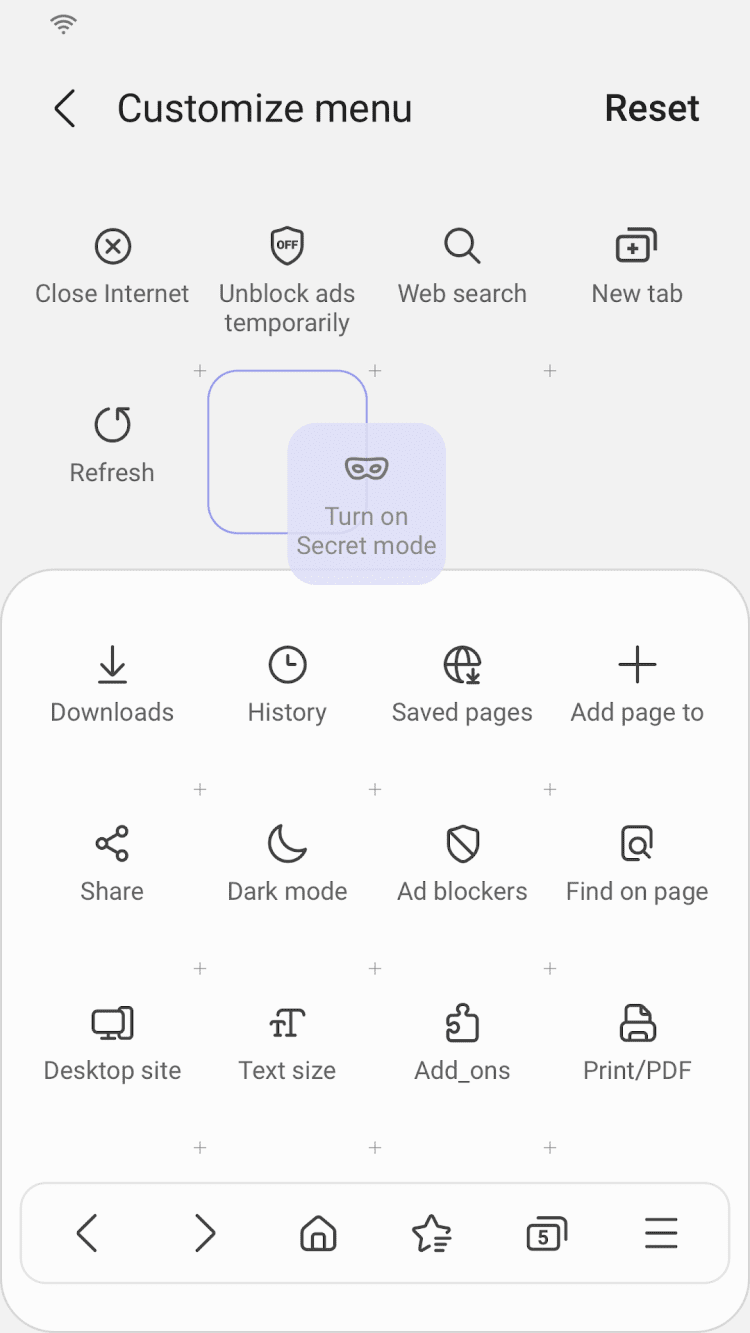750x1333 pixels.
Task: Tap the New tab item
Action: 637,266
